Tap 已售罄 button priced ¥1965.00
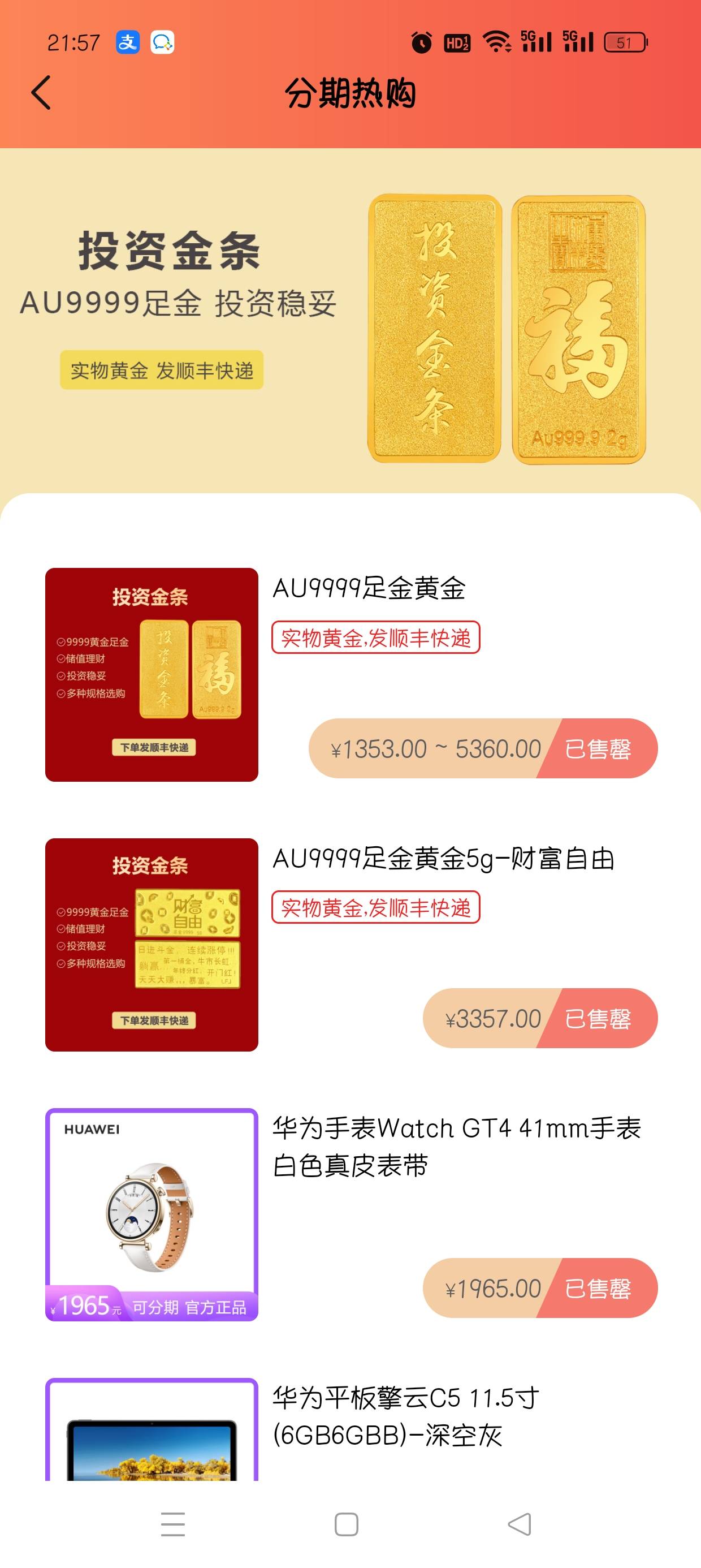 point(597,1288)
